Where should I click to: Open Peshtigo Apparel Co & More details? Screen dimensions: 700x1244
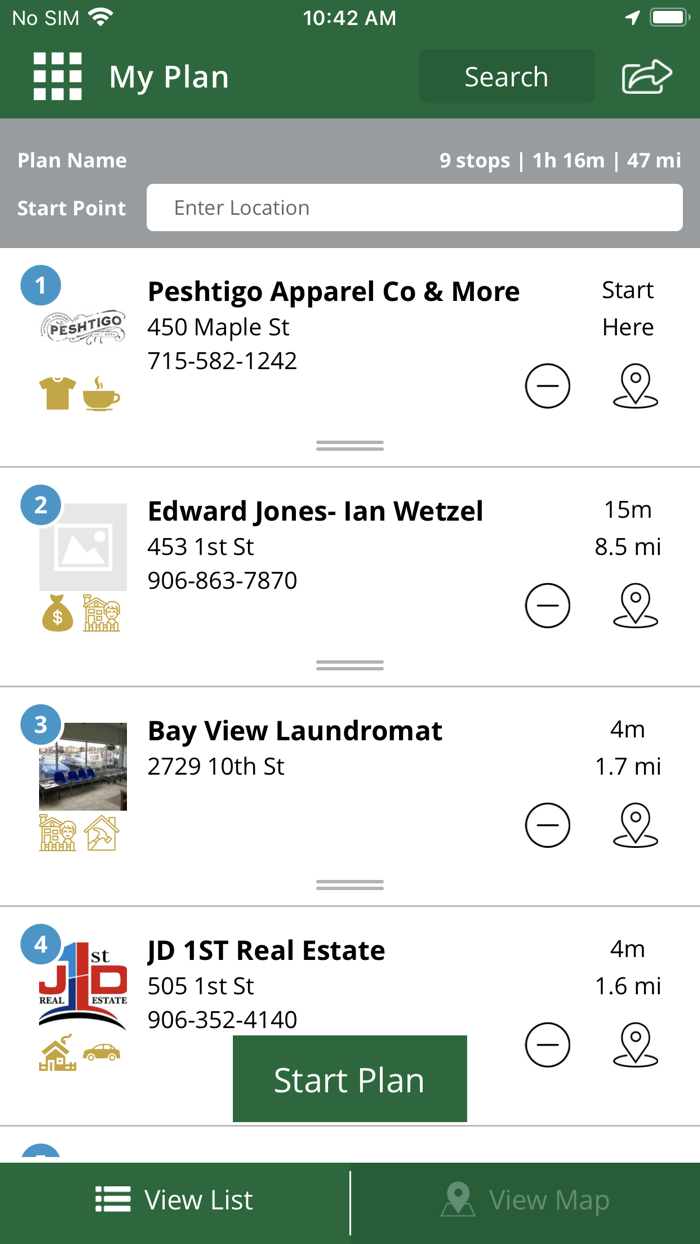pyautogui.click(x=333, y=292)
